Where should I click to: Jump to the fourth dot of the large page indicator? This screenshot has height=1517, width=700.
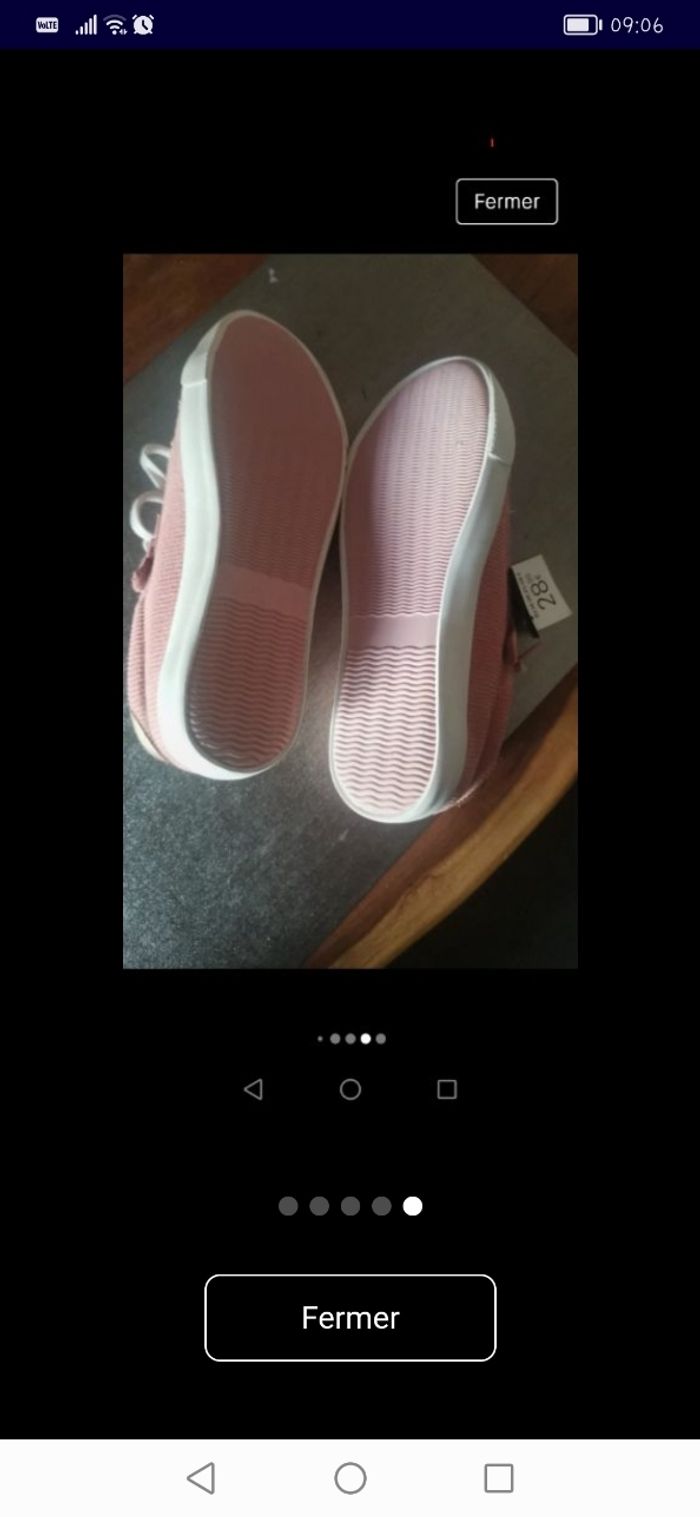[x=381, y=1206]
